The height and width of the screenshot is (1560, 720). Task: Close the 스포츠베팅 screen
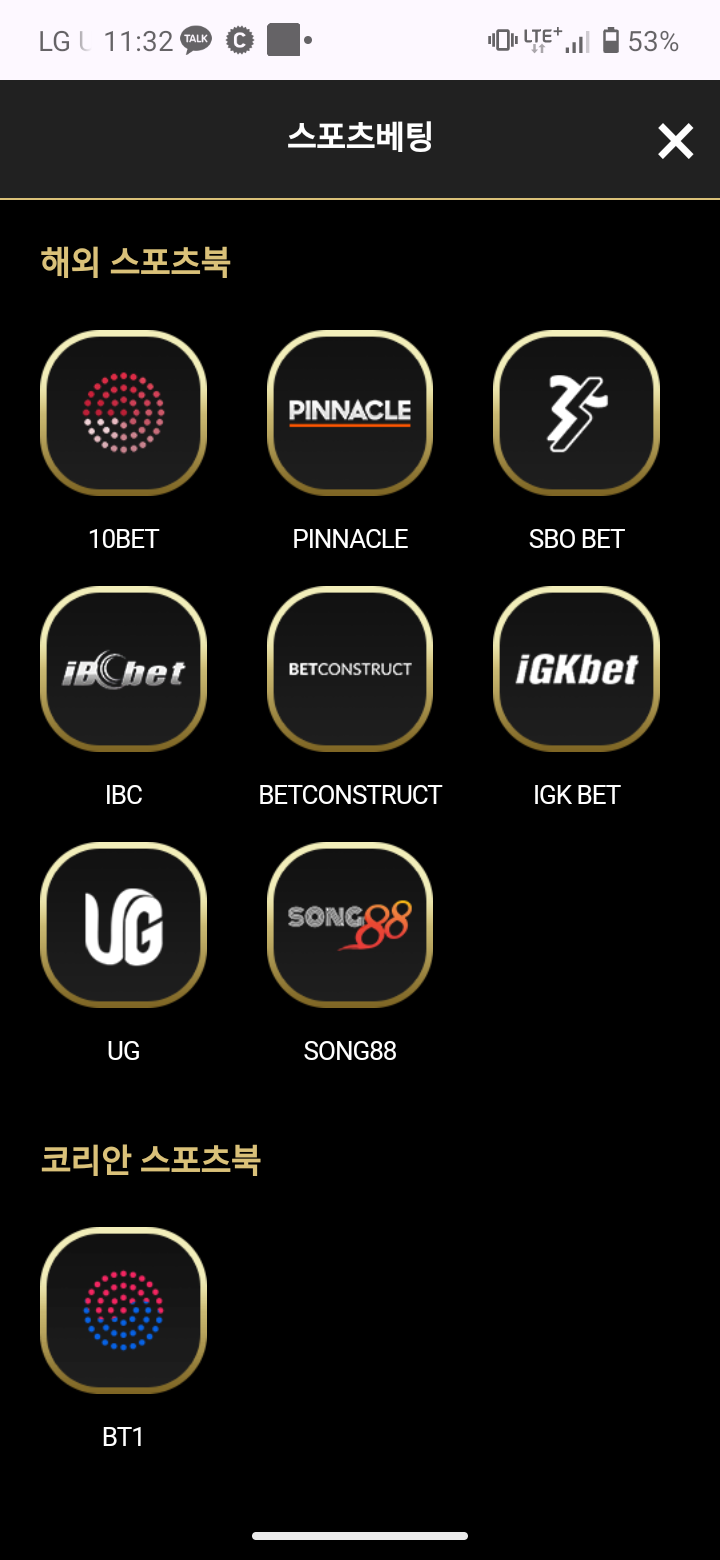[675, 141]
